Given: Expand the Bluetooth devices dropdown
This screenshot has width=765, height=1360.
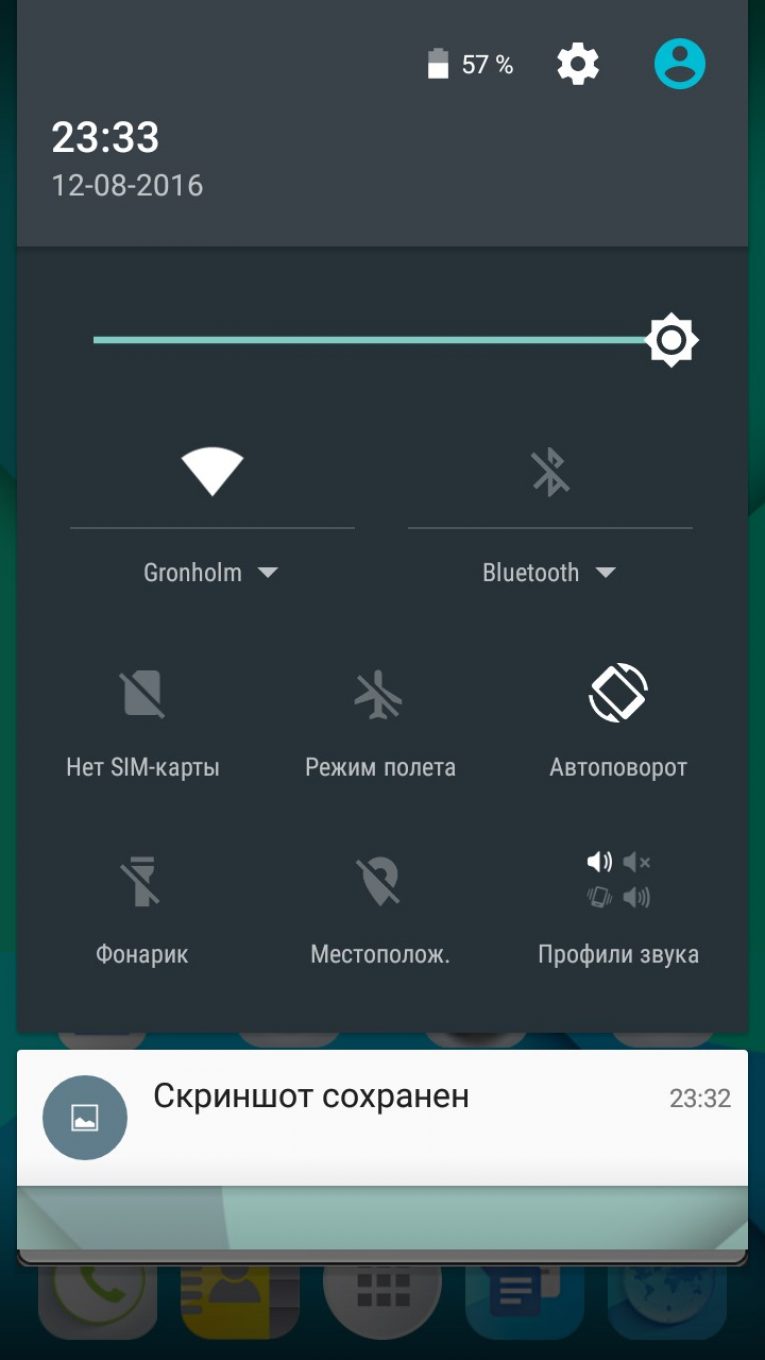Looking at the screenshot, I should pyautogui.click(x=550, y=573).
